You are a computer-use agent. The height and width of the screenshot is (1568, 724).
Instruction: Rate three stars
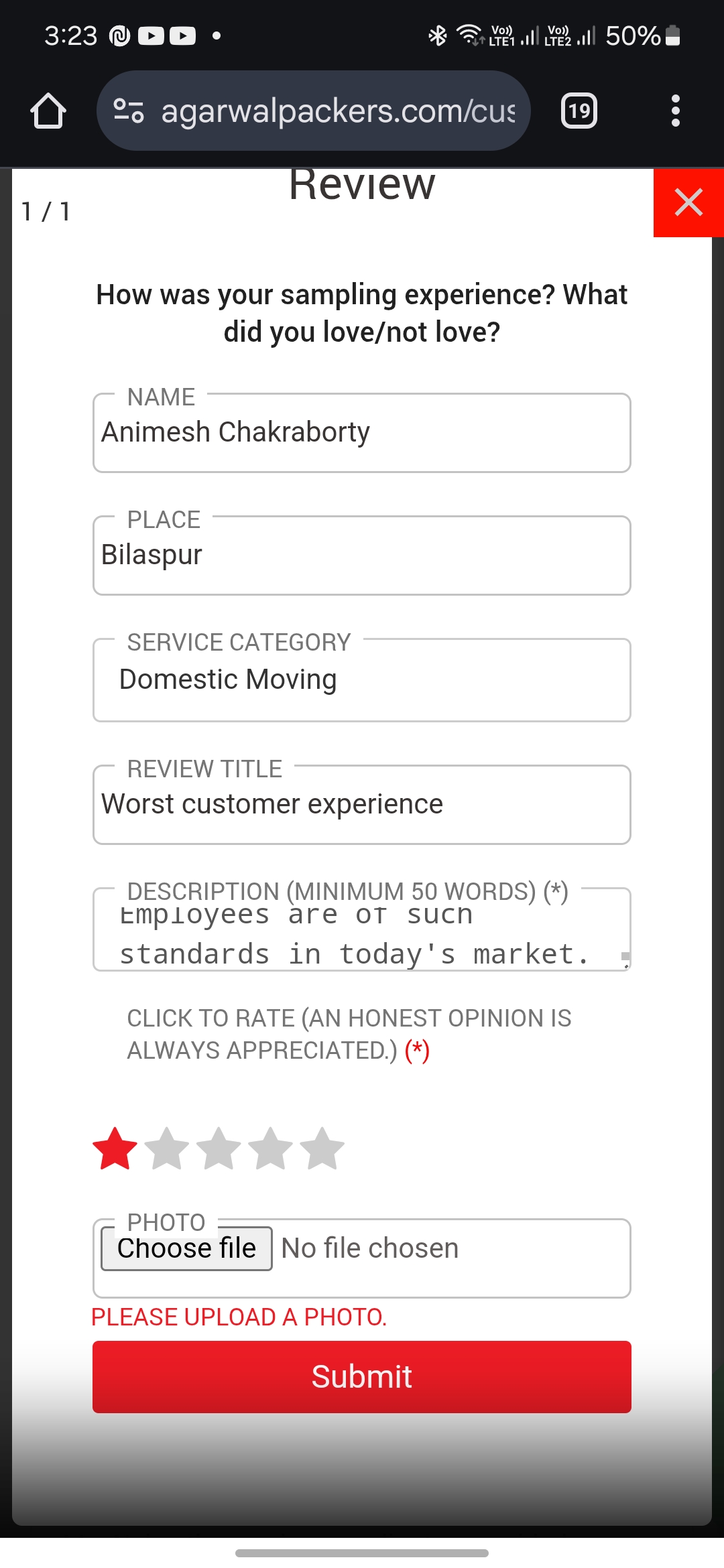[219, 1149]
